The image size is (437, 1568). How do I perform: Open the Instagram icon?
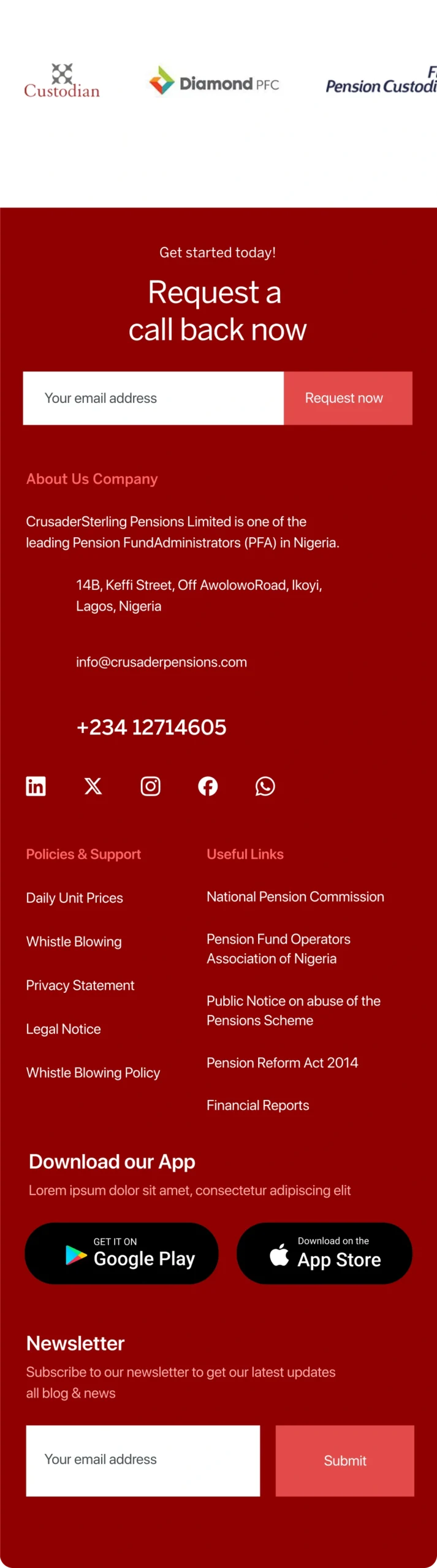click(x=151, y=786)
